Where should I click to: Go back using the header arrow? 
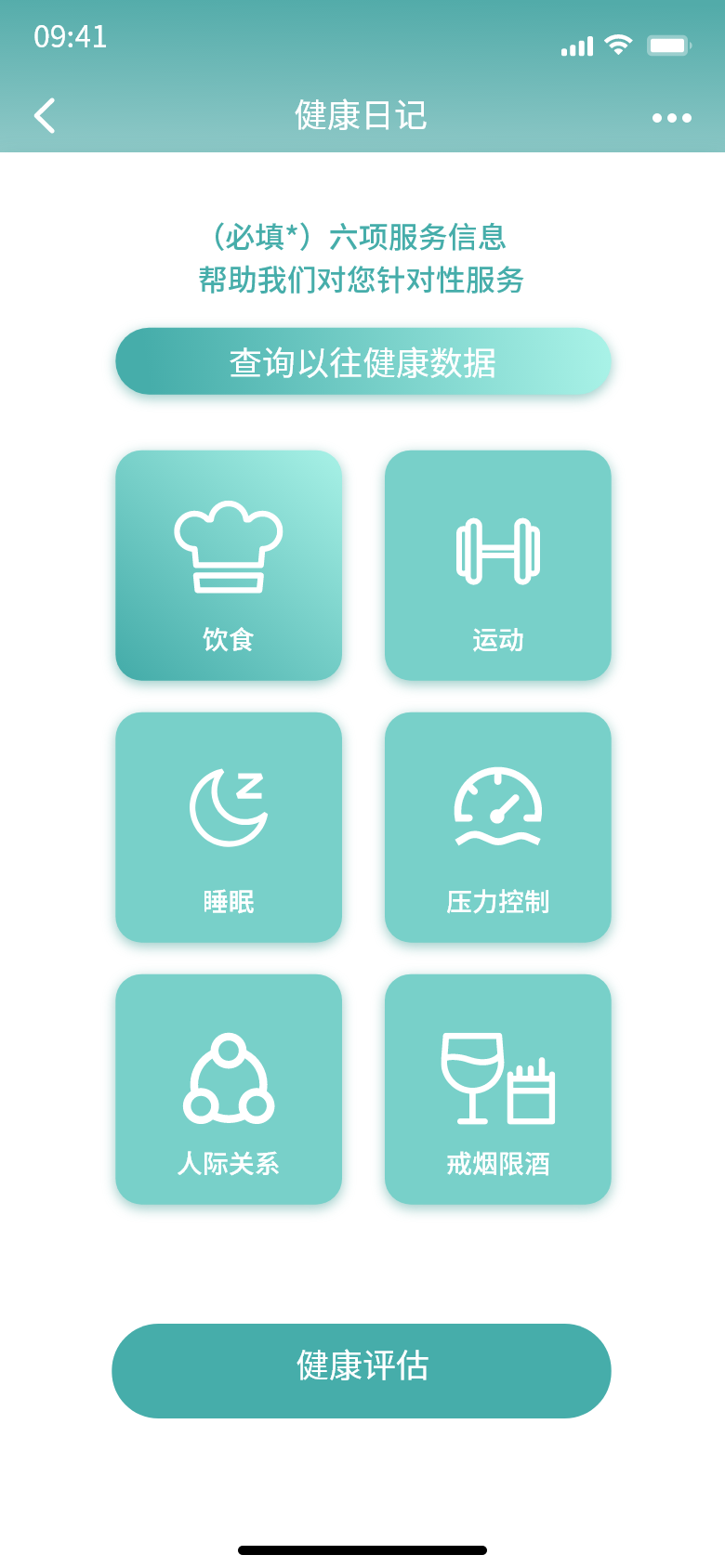click(45, 116)
